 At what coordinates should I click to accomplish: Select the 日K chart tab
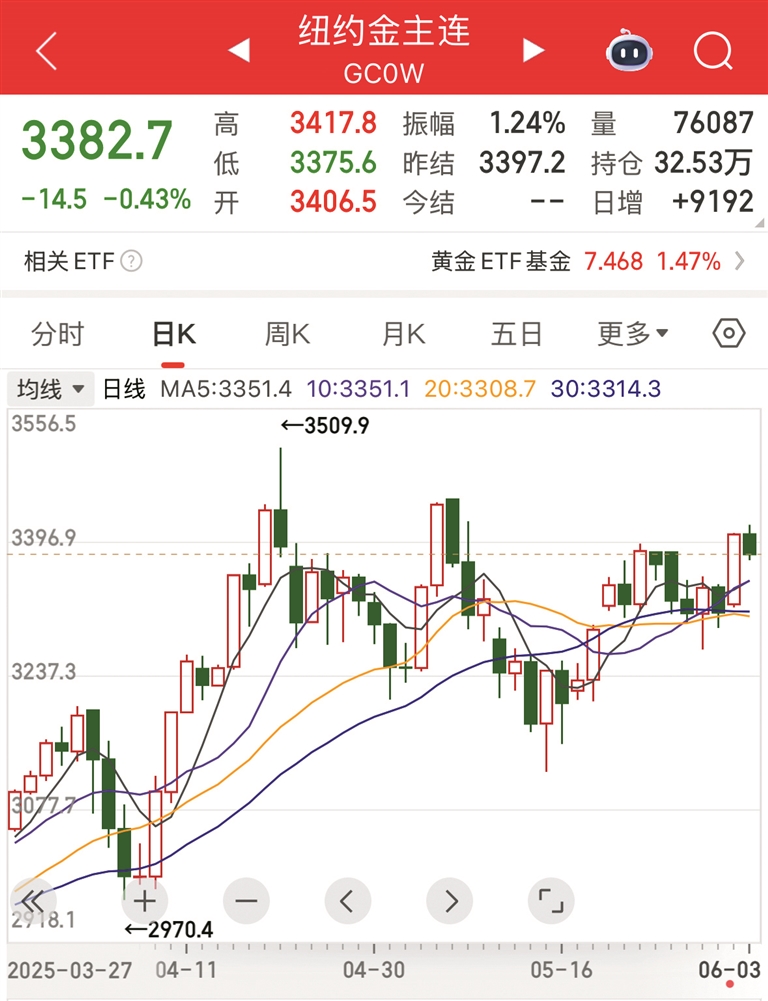(x=173, y=334)
